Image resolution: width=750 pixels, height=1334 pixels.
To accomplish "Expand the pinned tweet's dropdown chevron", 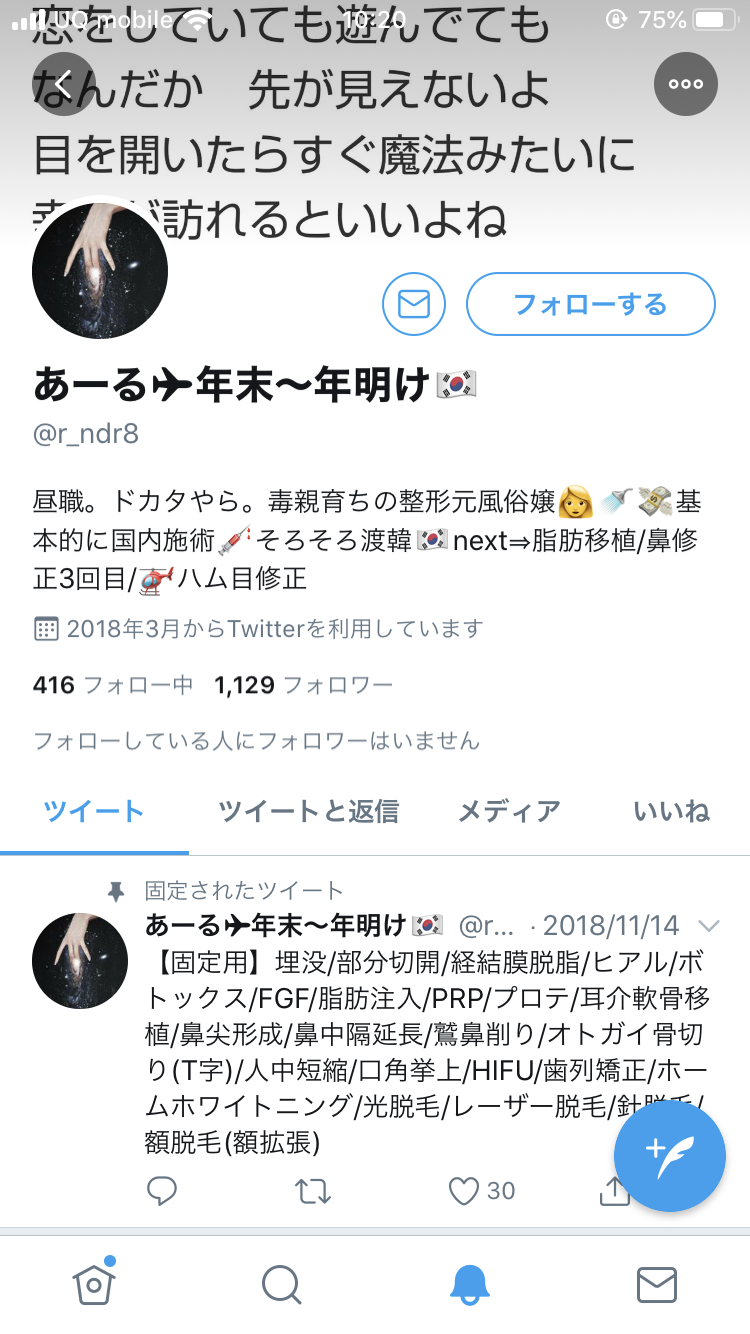I will coord(708,924).
